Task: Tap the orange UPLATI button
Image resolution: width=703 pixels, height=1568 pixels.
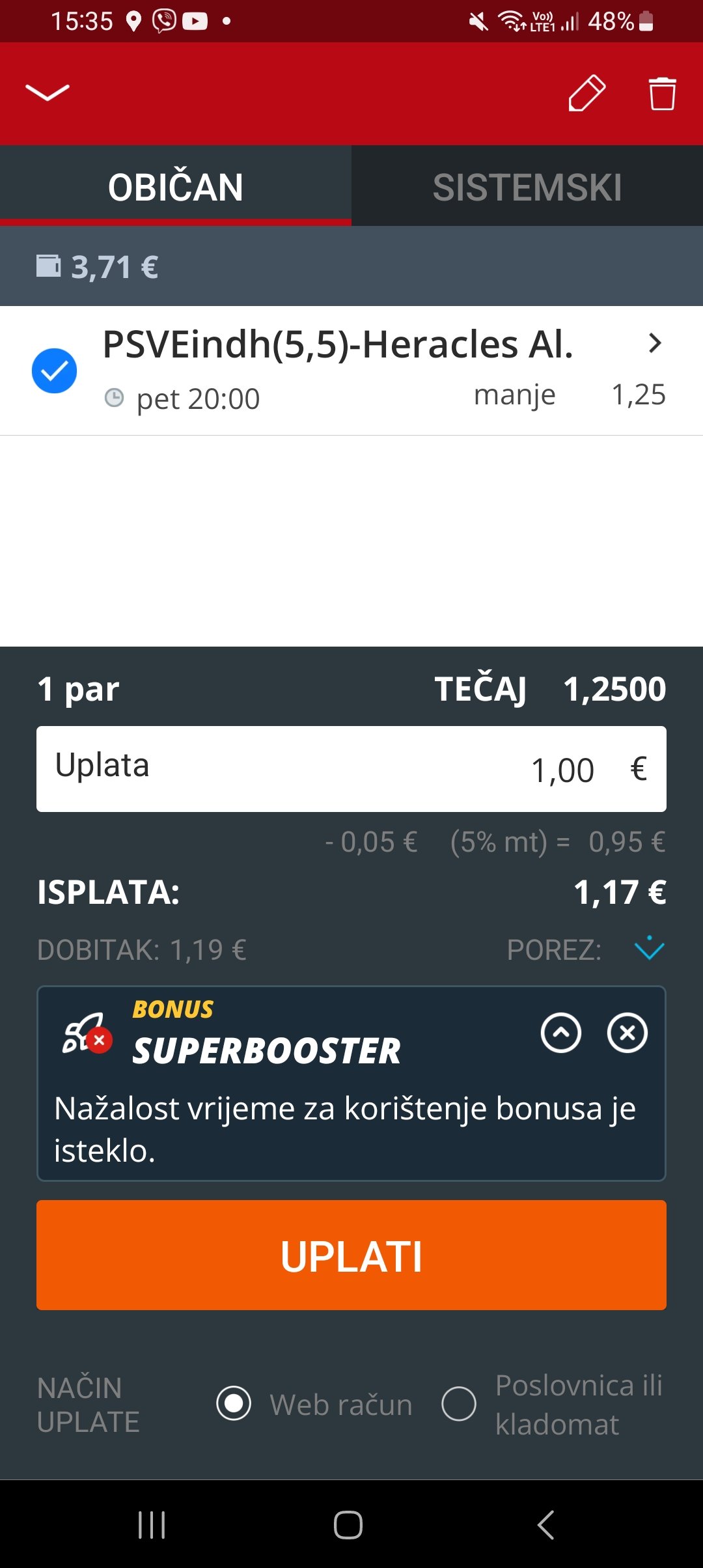Action: pos(351,1255)
